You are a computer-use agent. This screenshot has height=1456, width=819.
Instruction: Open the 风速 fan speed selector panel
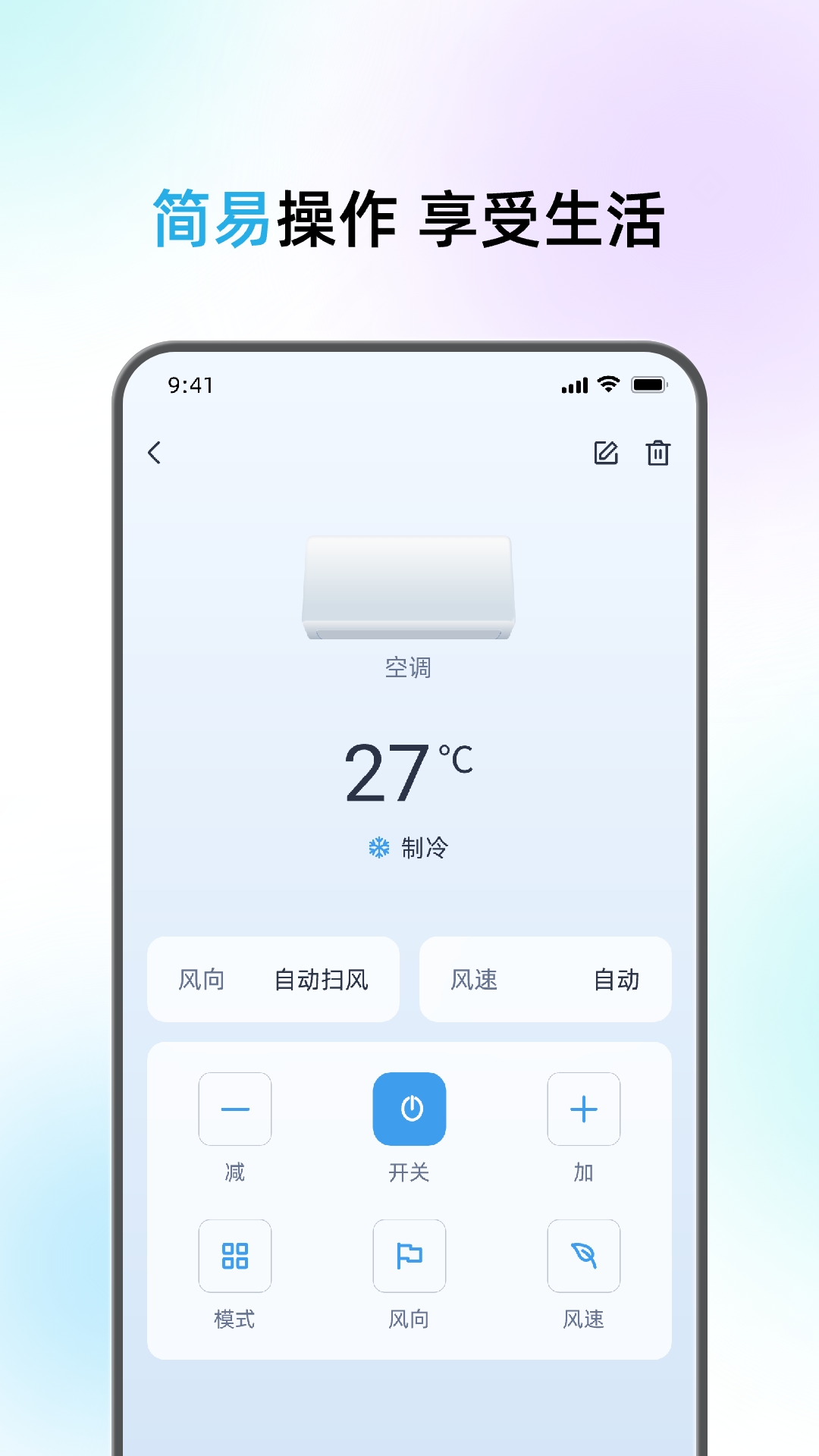(545, 979)
